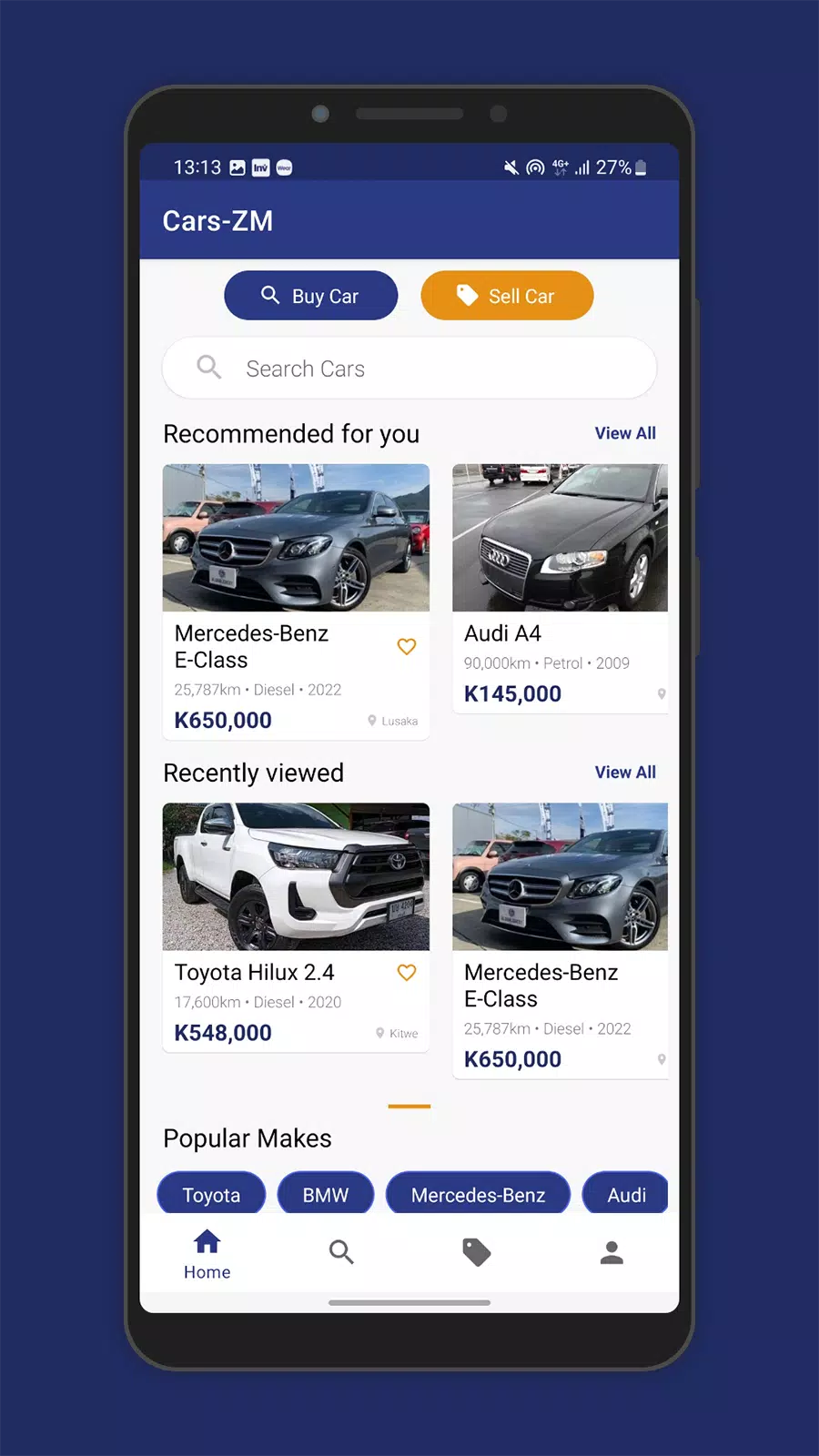Select the Audi make chip

625,1194
